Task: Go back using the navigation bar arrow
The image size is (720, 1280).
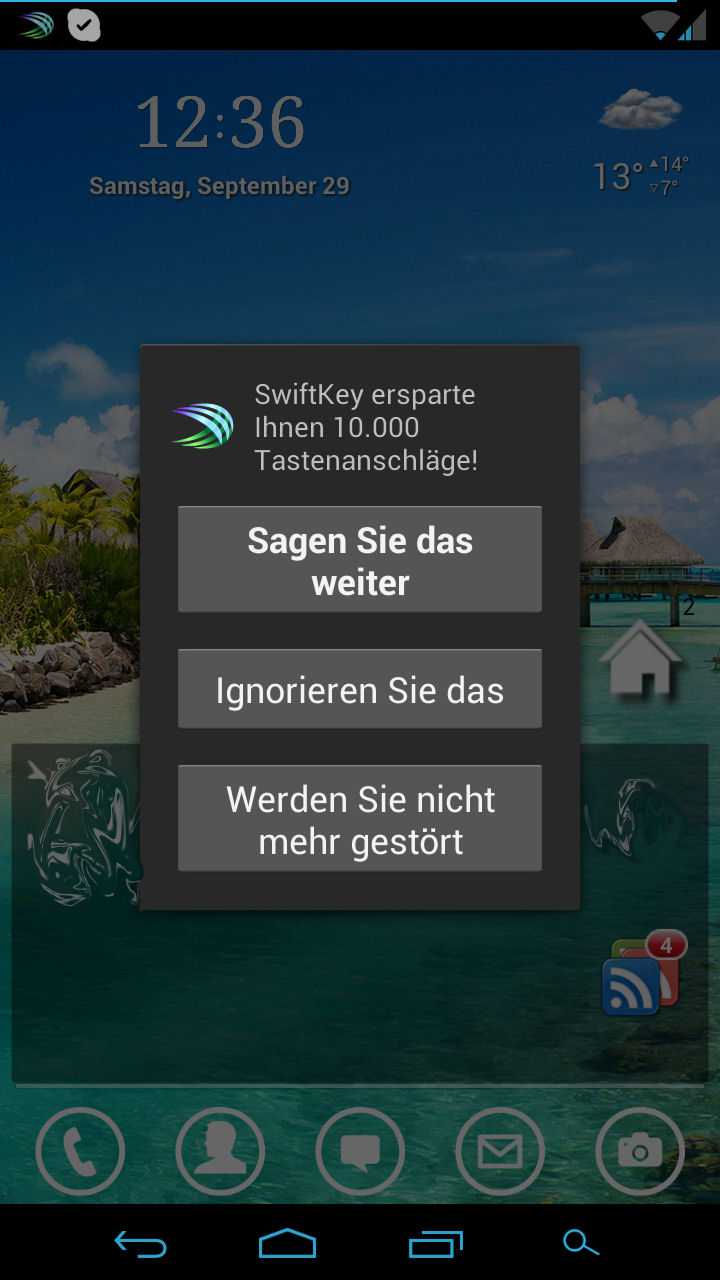Action: [x=141, y=1243]
